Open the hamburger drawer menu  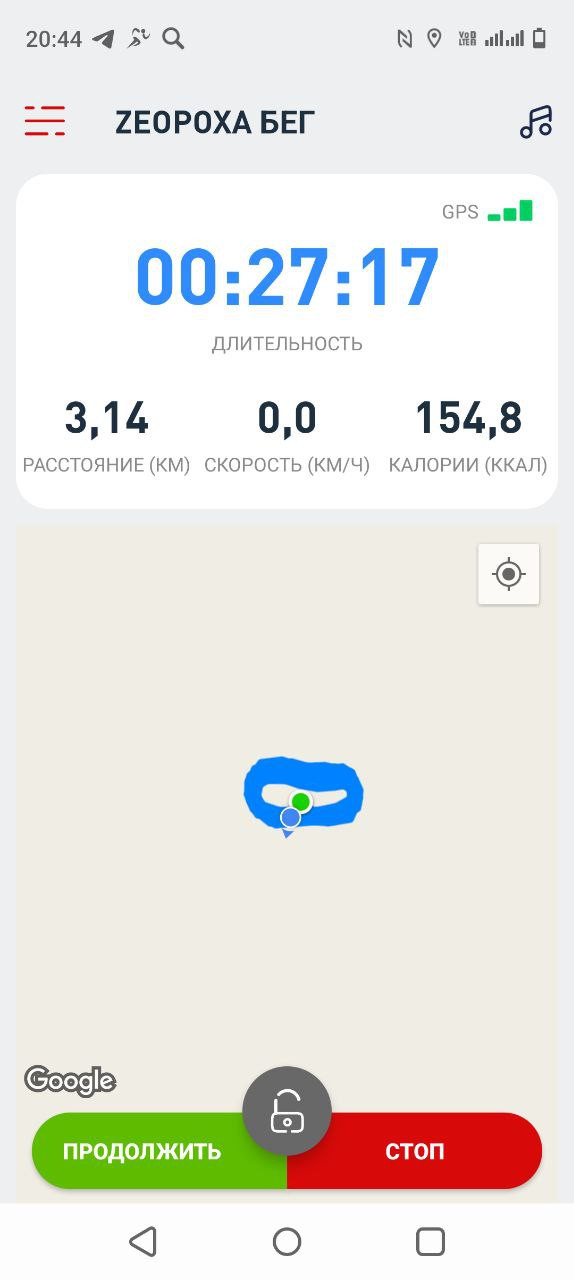point(45,121)
